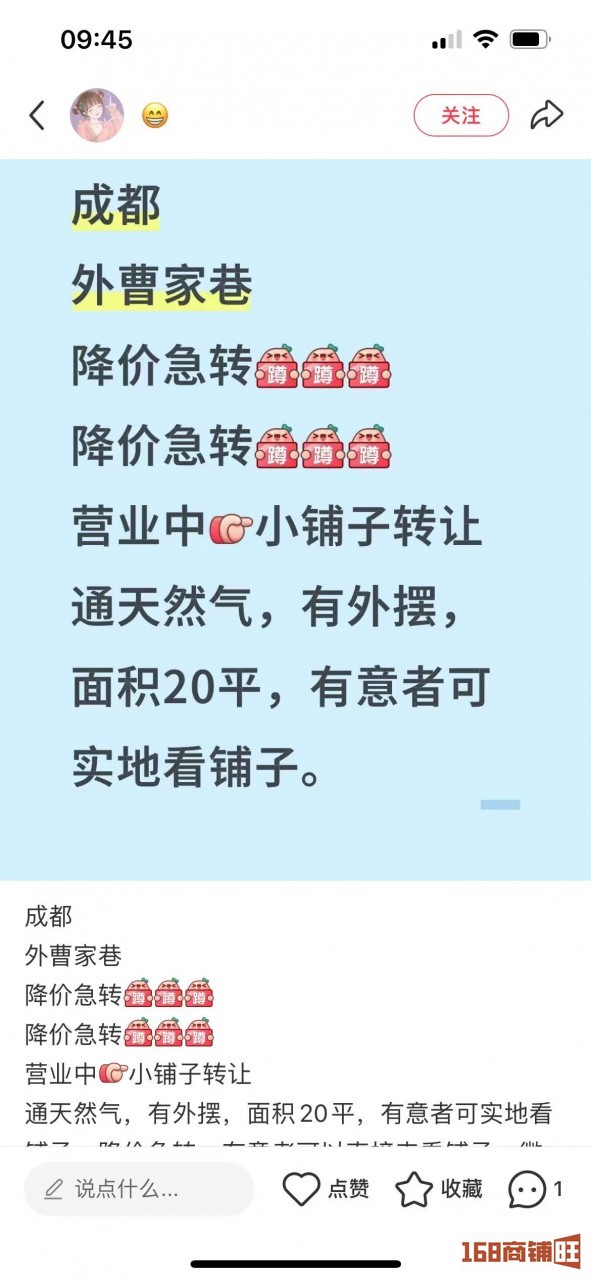Tap the 说点什么 comment field
Viewport: 591px width, 1280px height.
pyautogui.click(x=139, y=1189)
